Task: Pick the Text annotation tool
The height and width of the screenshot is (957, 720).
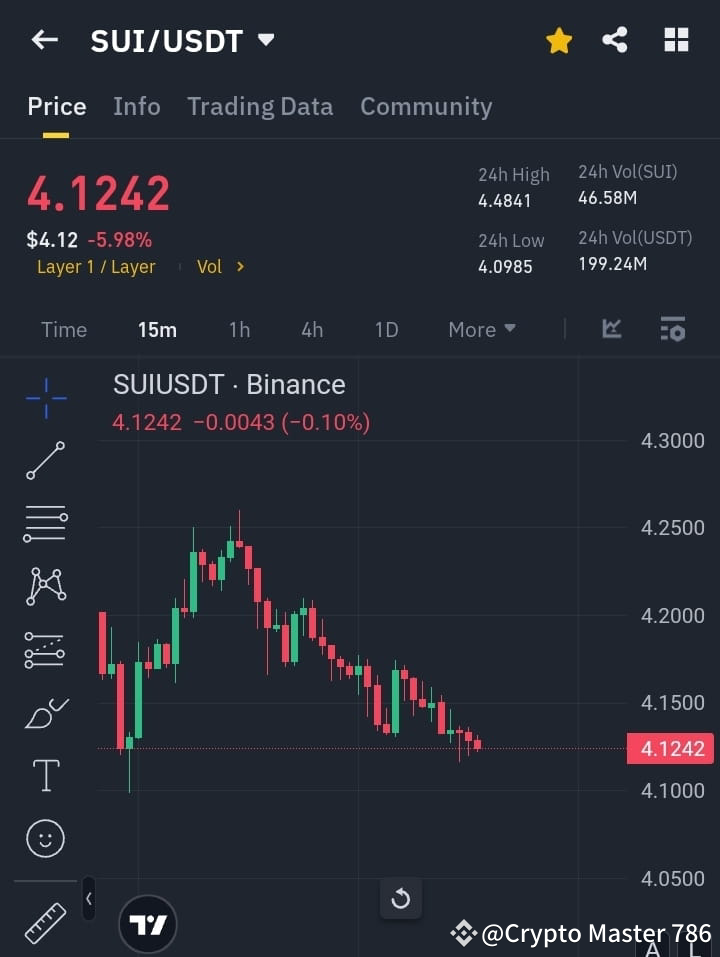Action: pyautogui.click(x=45, y=775)
